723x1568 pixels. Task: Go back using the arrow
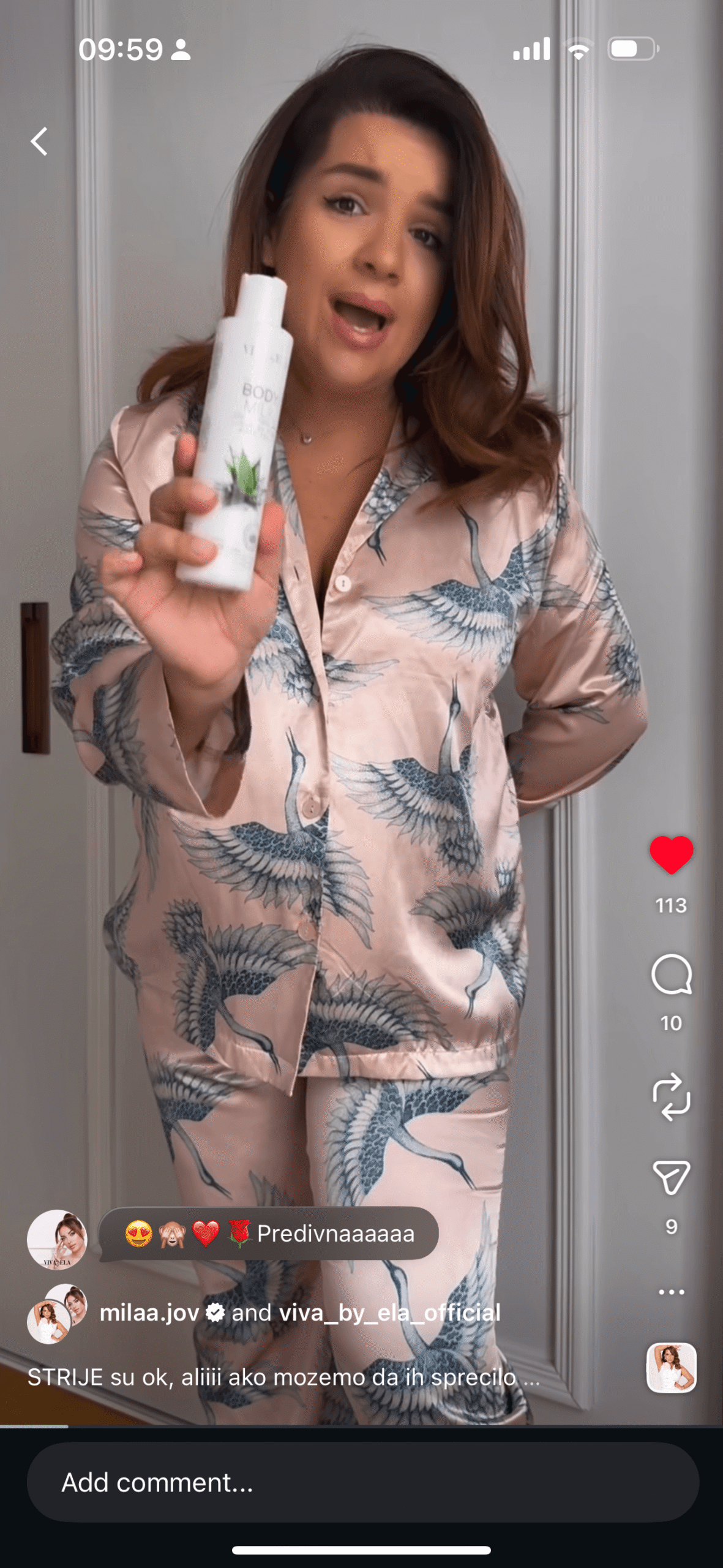click(x=40, y=141)
